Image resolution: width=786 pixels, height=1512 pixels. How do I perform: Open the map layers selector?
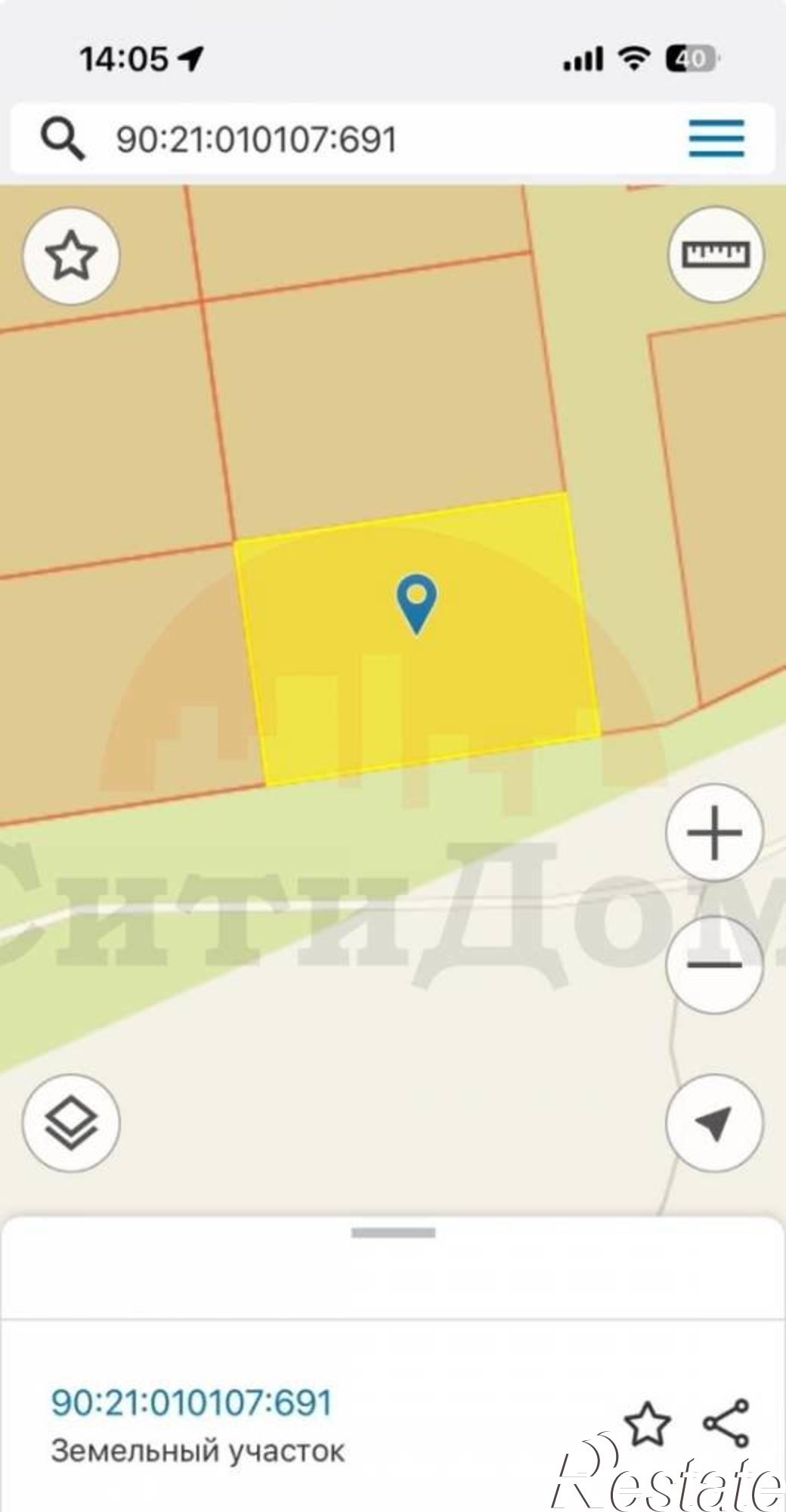pyautogui.click(x=71, y=1123)
